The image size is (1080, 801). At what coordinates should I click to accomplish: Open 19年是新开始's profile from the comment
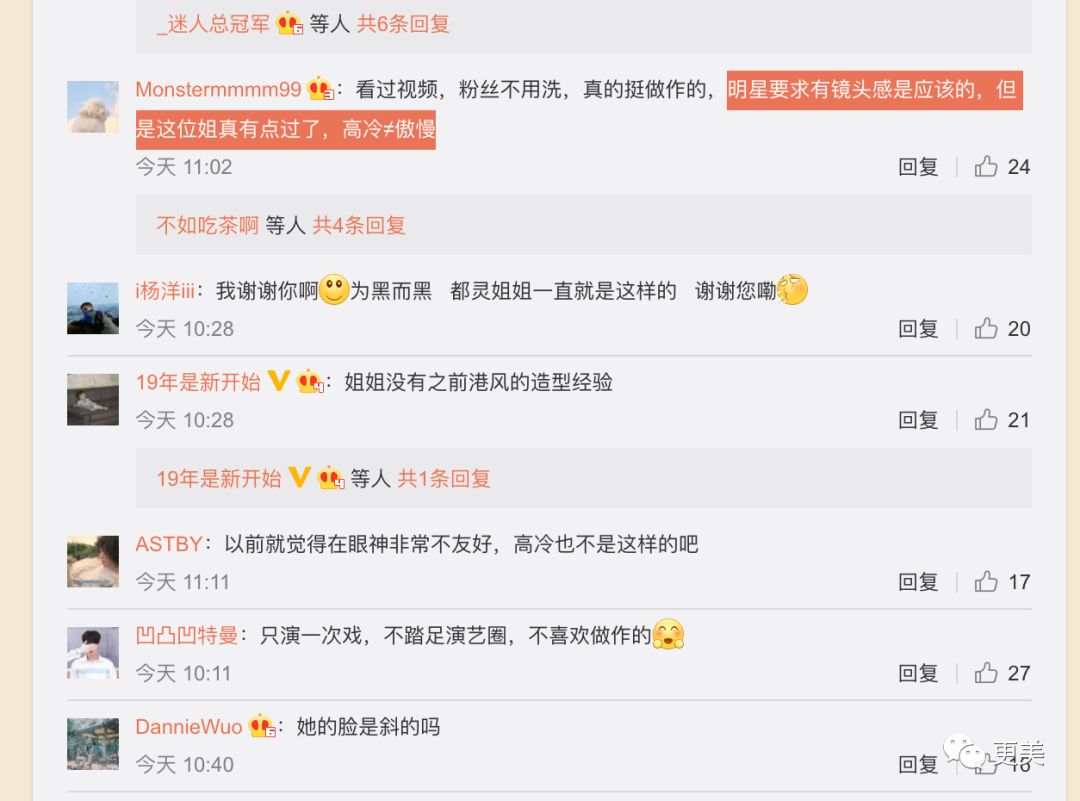(198, 382)
